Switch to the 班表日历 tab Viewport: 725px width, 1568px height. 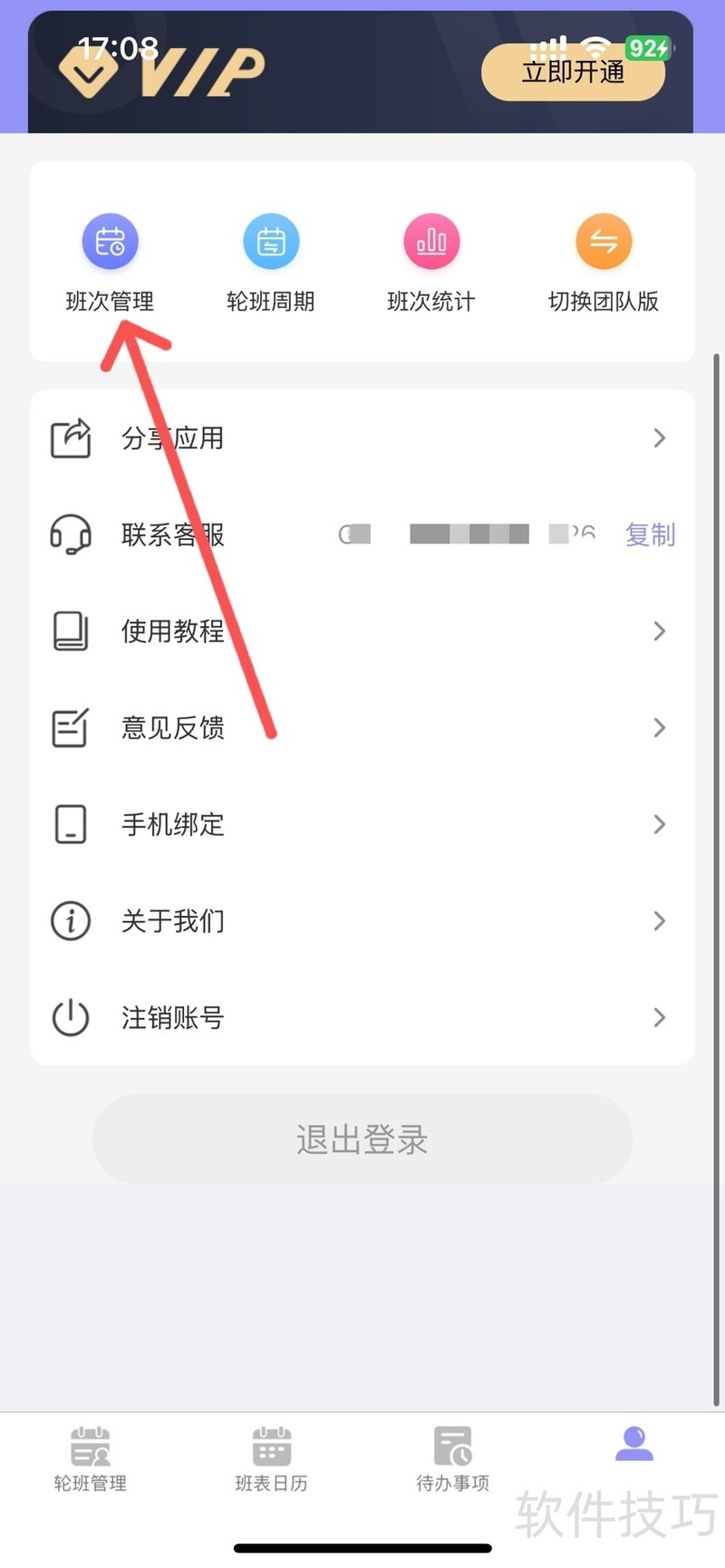pos(272,1458)
